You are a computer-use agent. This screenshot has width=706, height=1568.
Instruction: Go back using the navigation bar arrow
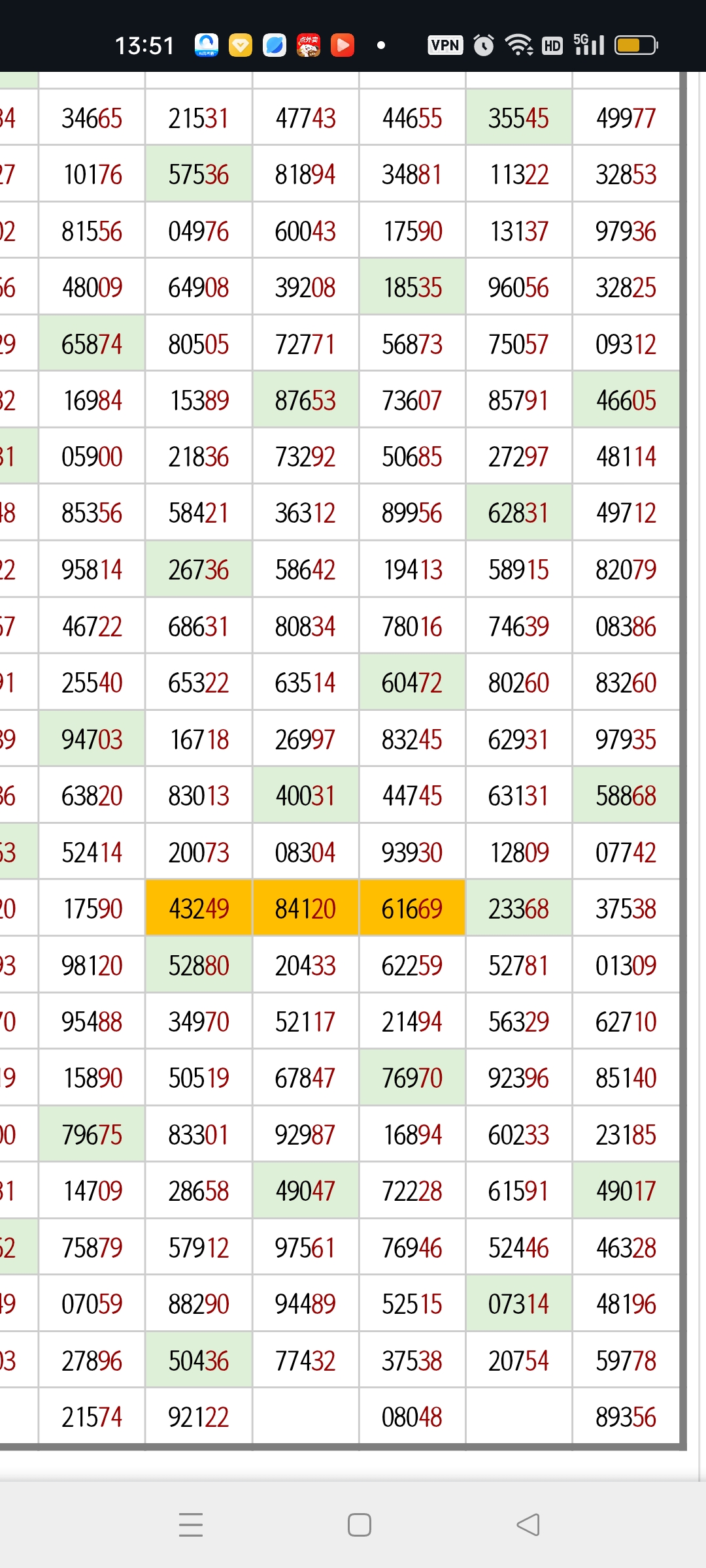point(528,1525)
